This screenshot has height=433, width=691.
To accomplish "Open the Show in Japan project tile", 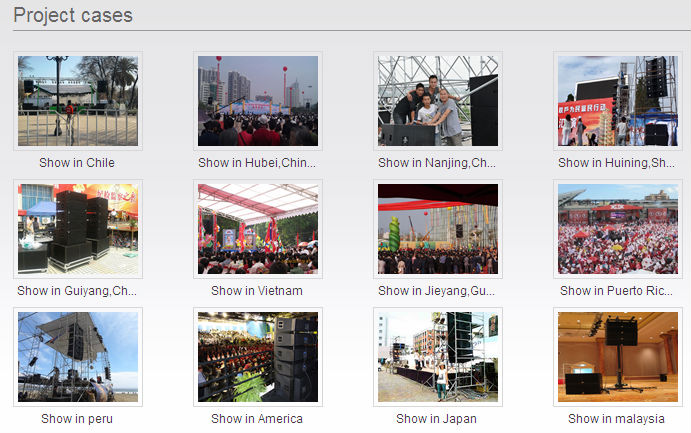I will (x=438, y=357).
